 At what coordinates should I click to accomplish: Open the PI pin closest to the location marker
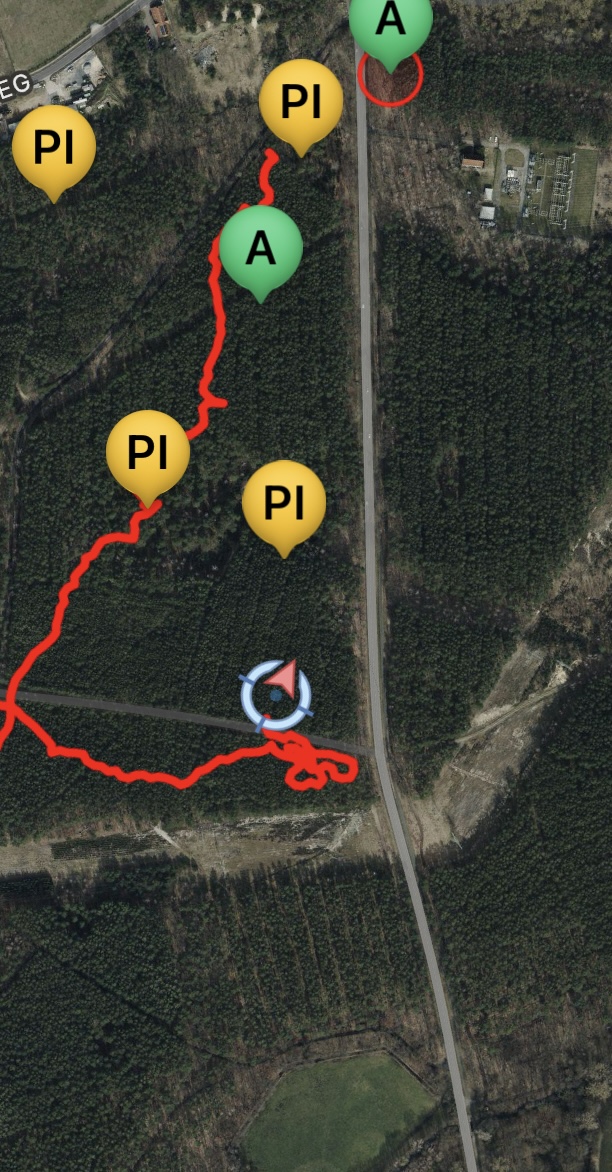pyautogui.click(x=284, y=502)
